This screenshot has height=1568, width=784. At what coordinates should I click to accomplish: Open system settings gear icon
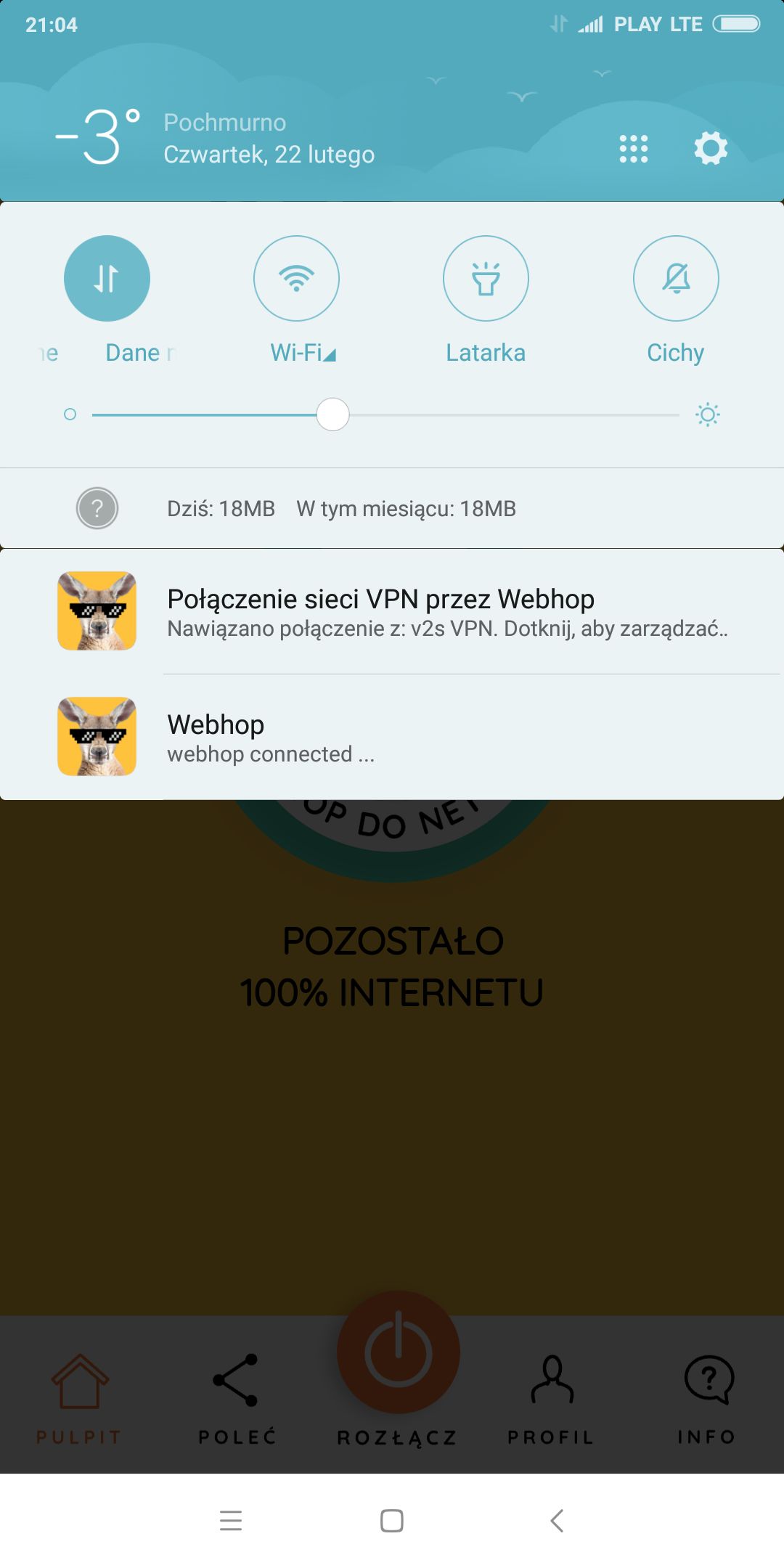[x=710, y=149]
